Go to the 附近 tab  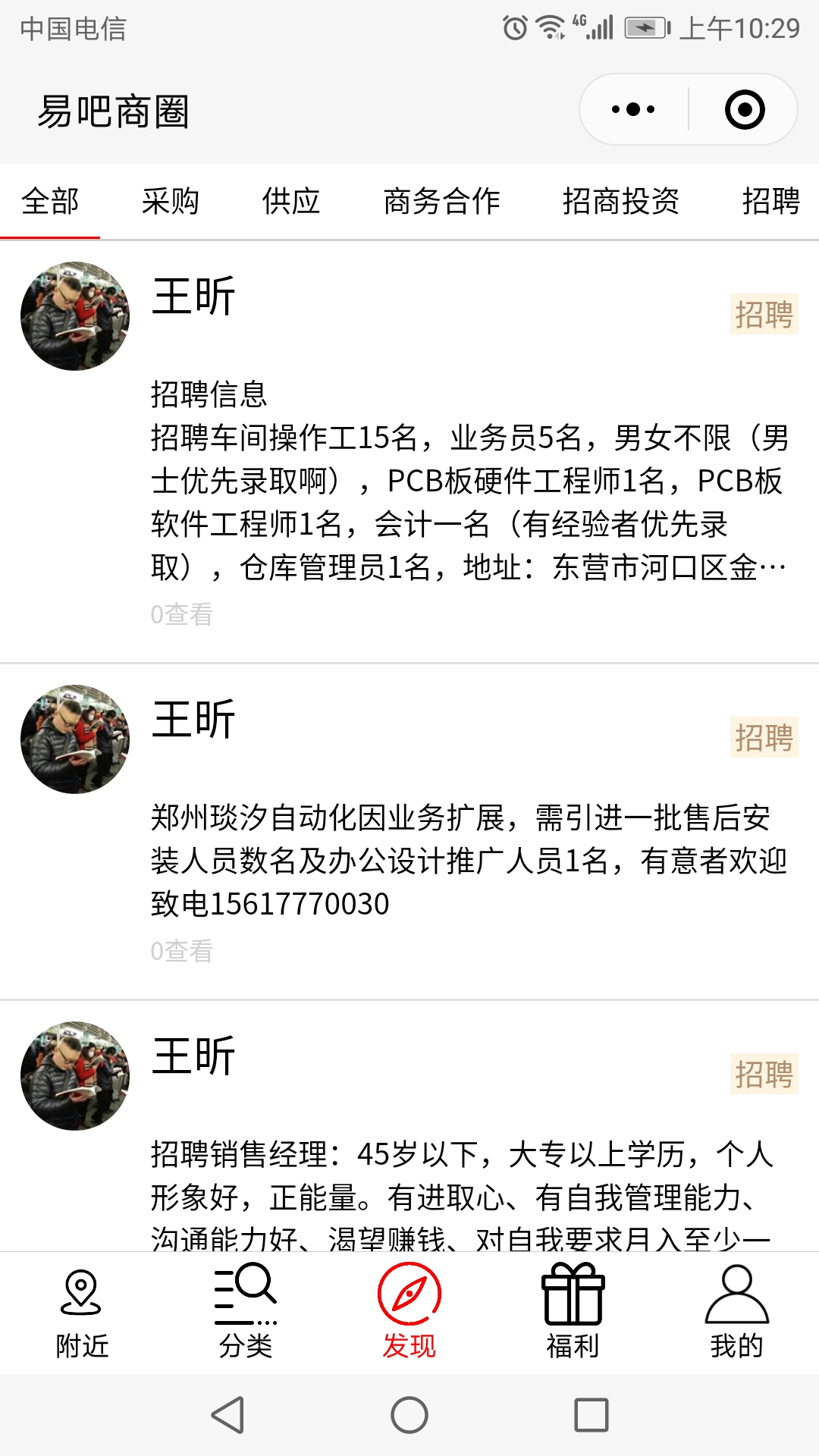(82, 1312)
